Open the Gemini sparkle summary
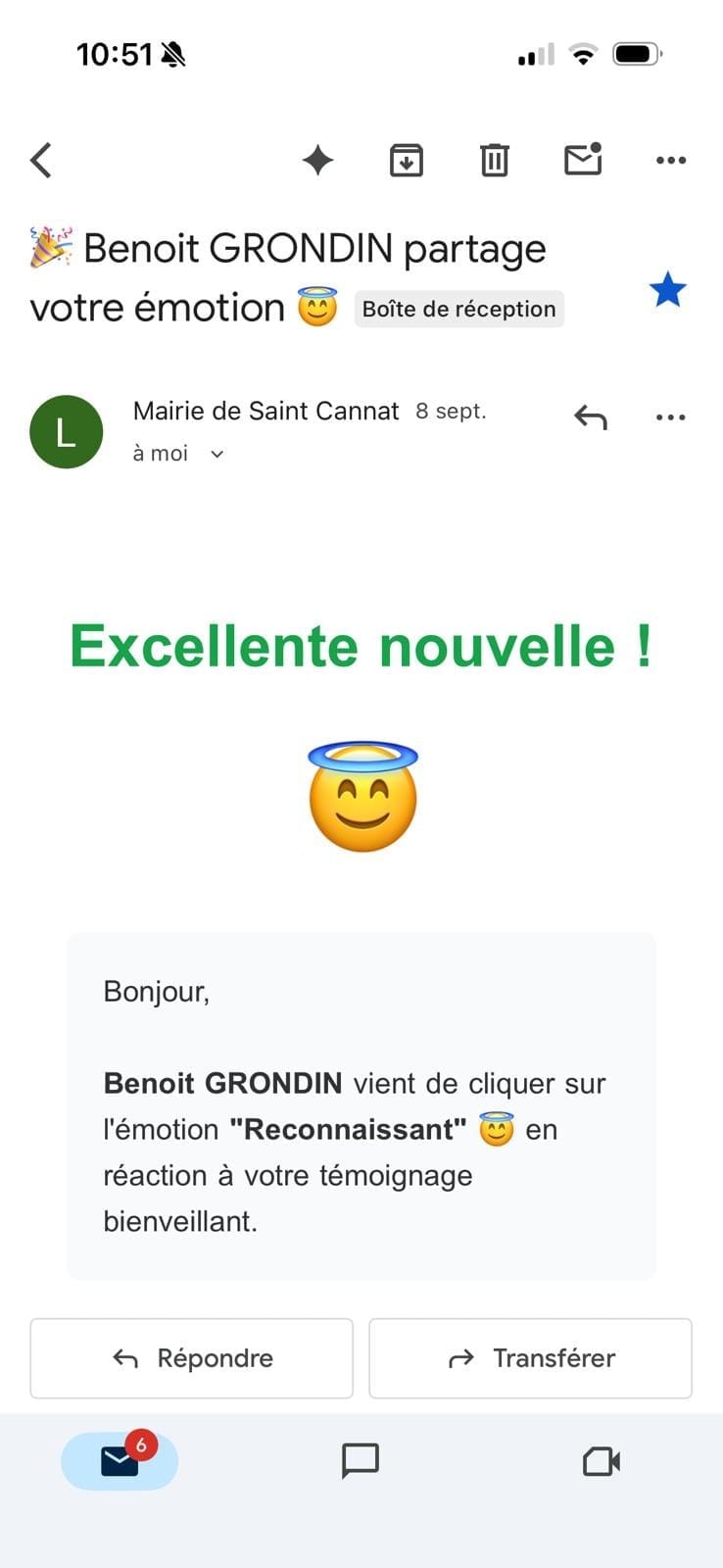723x1568 pixels. tap(317, 160)
